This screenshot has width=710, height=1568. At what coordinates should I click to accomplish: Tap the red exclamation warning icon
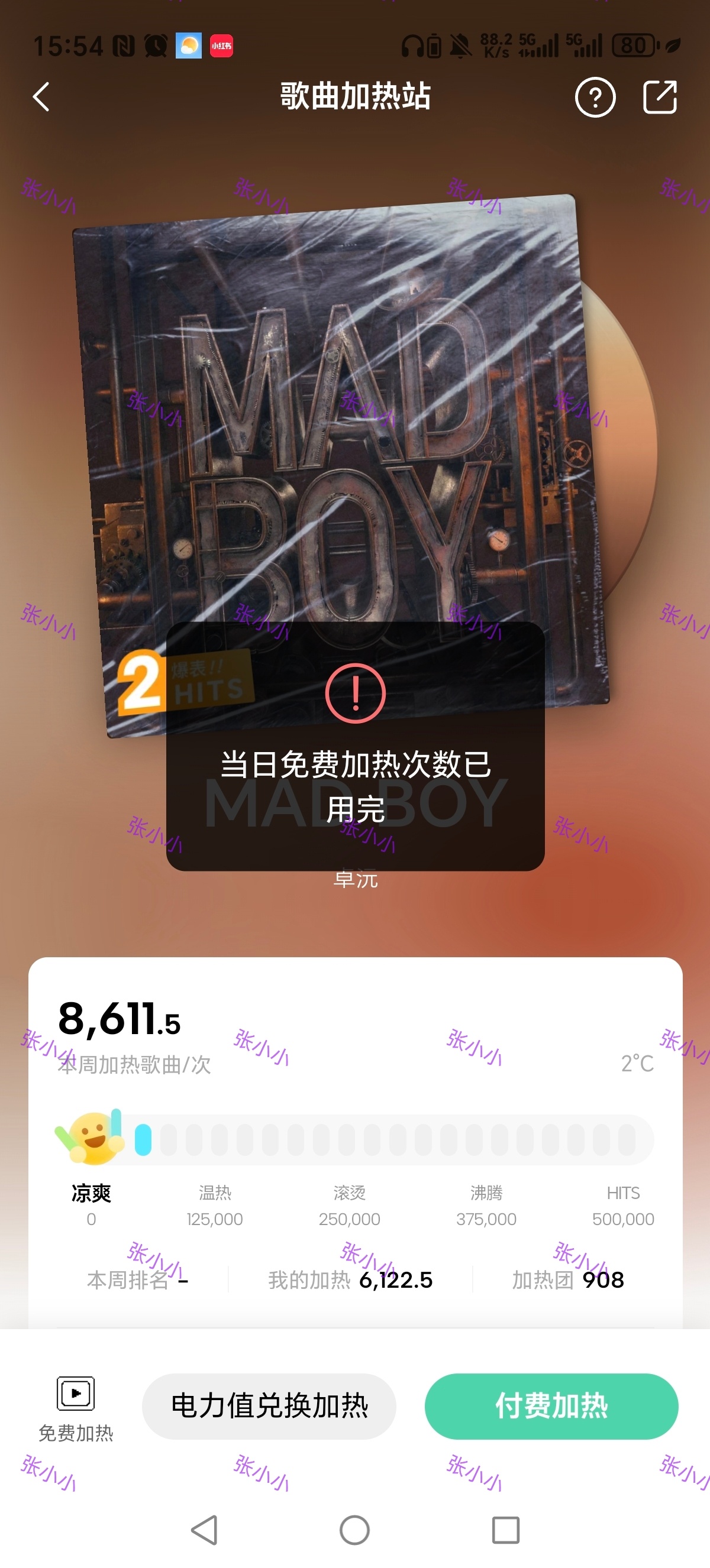click(x=356, y=694)
